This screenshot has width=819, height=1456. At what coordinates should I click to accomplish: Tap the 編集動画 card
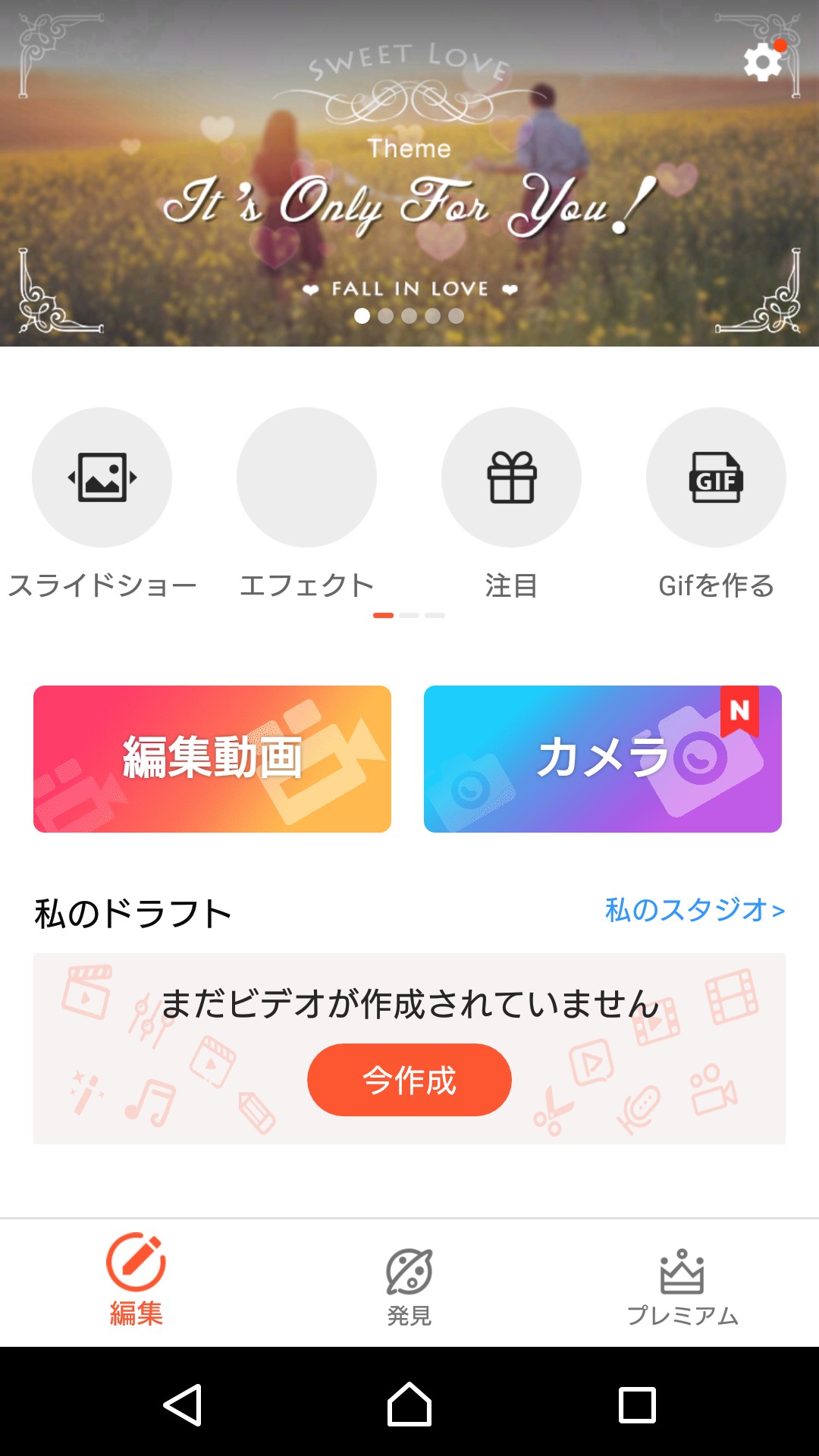[x=212, y=758]
